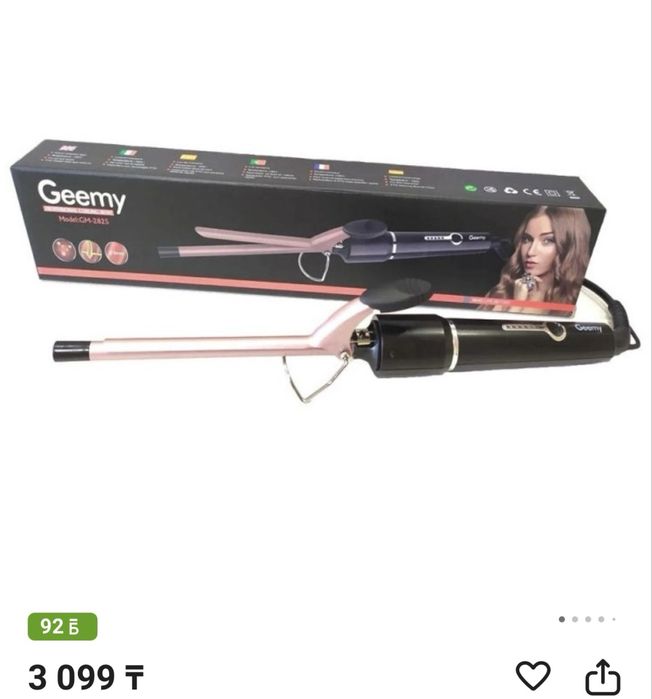Add the Geemy curling iron to favorites
The image size is (652, 699).
pos(534,676)
